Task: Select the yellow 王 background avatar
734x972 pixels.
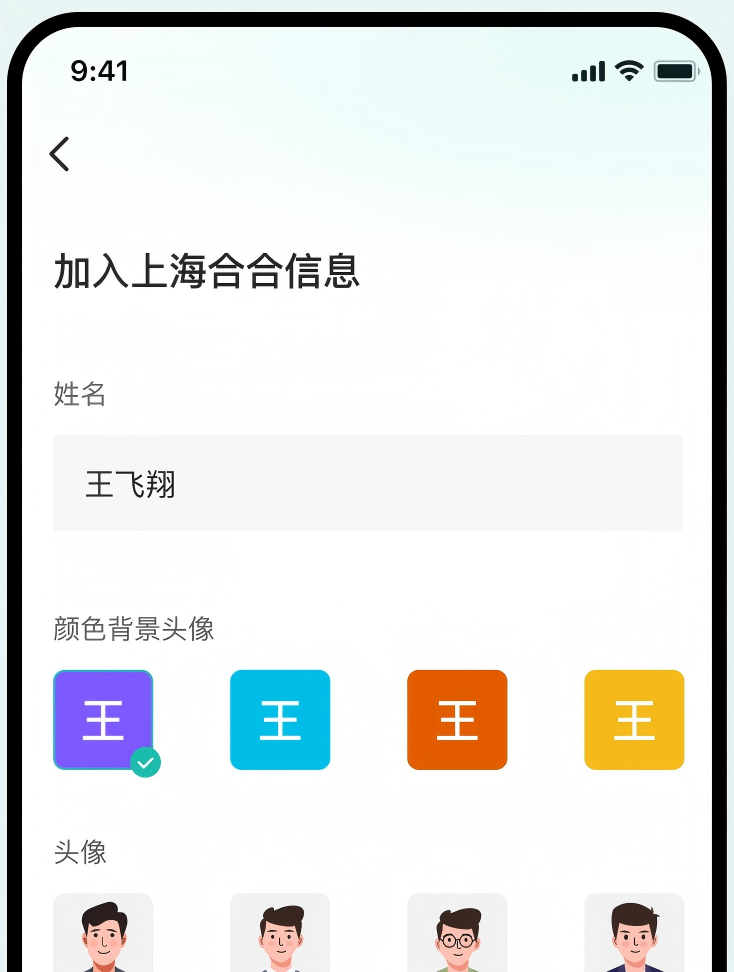Action: point(634,720)
